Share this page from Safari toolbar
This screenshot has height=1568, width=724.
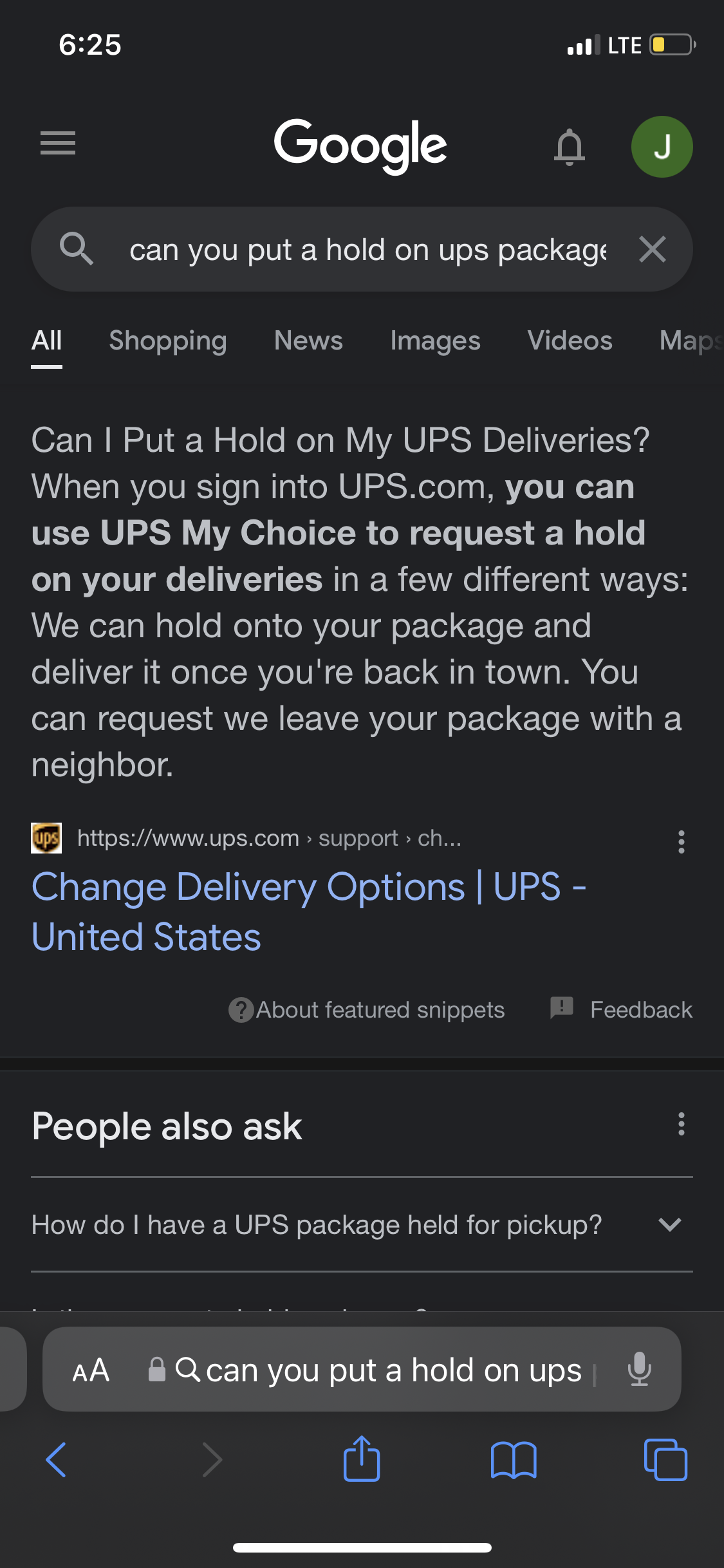click(x=362, y=1459)
